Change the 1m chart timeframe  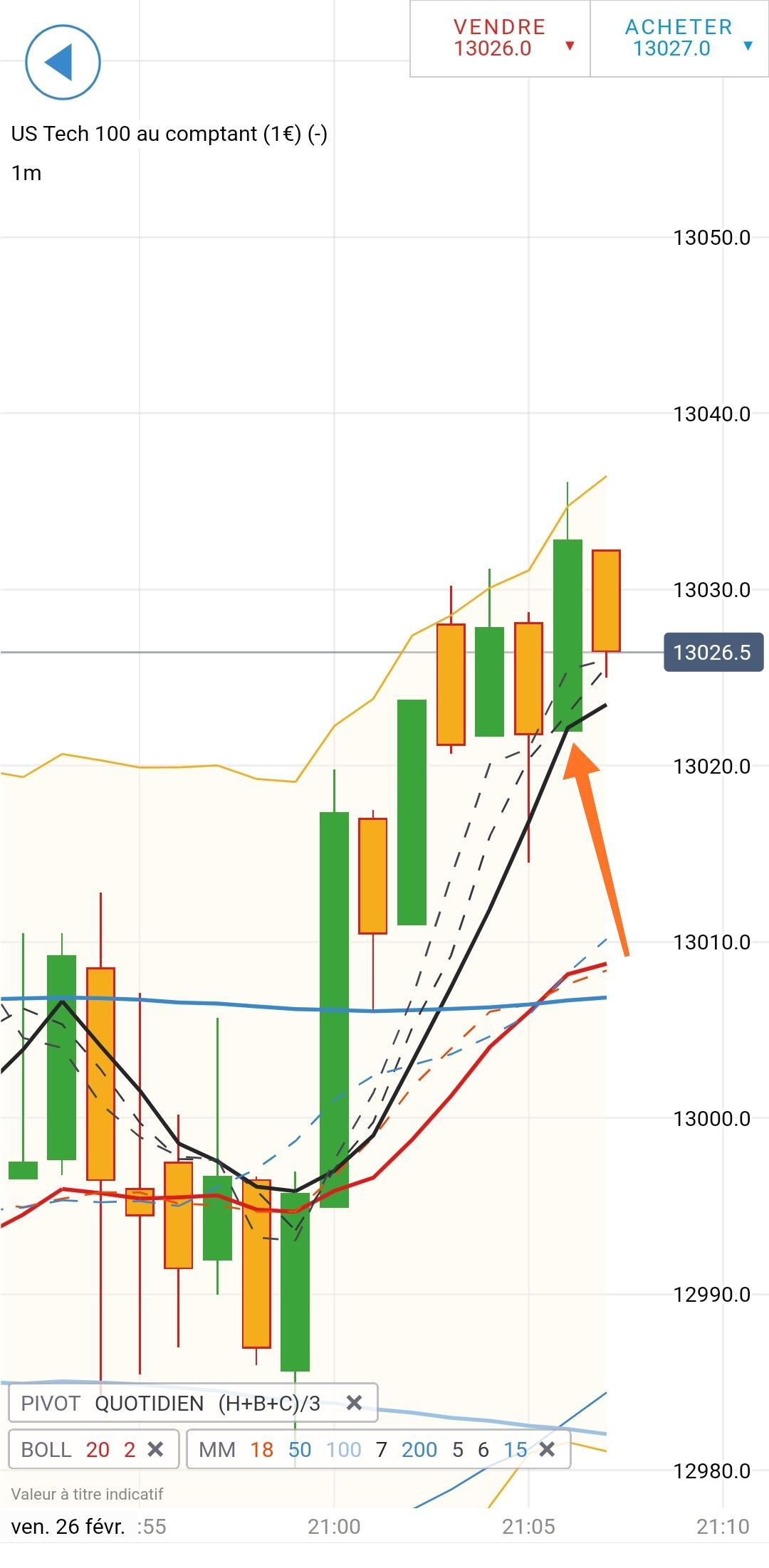point(26,174)
